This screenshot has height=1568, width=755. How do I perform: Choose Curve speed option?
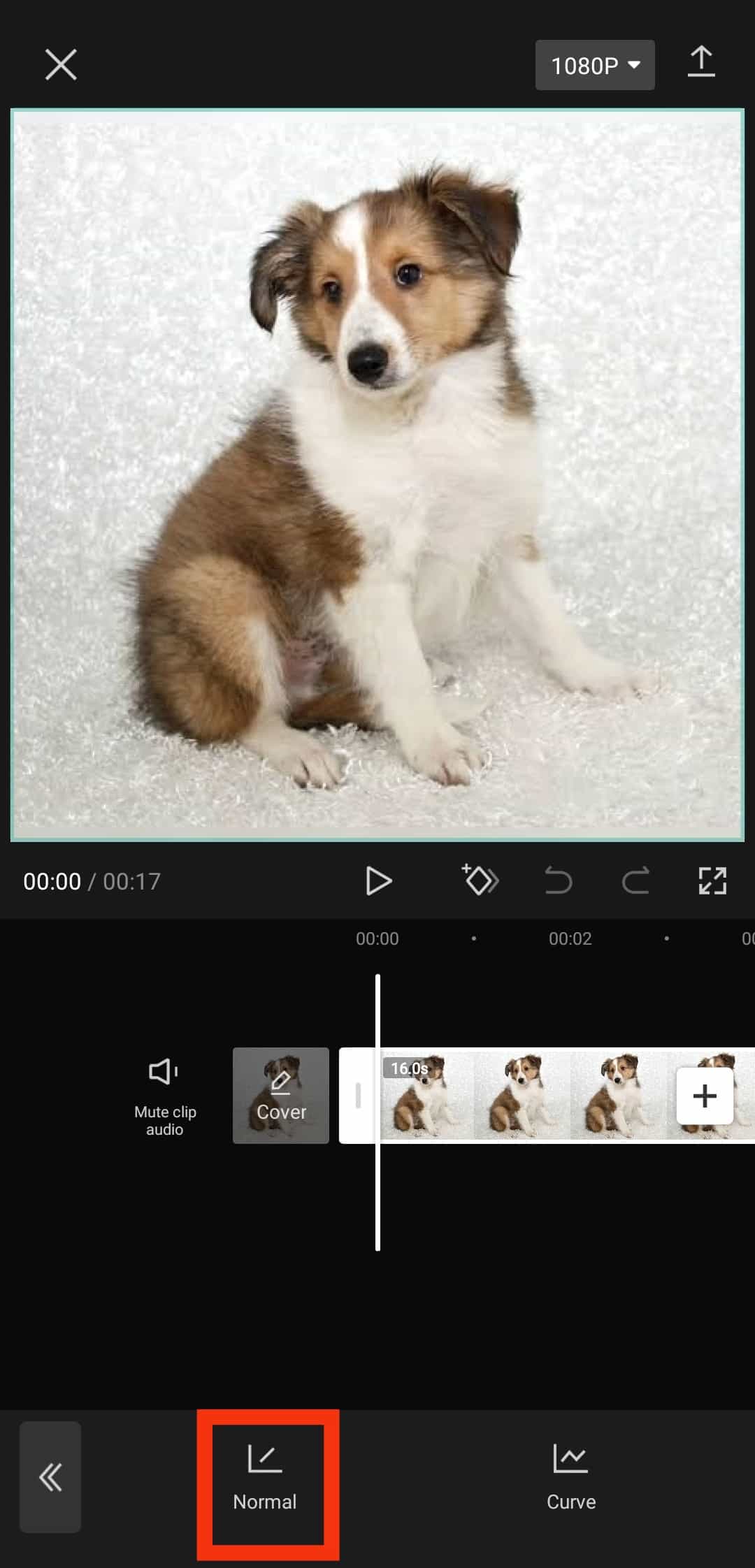[x=570, y=1479]
